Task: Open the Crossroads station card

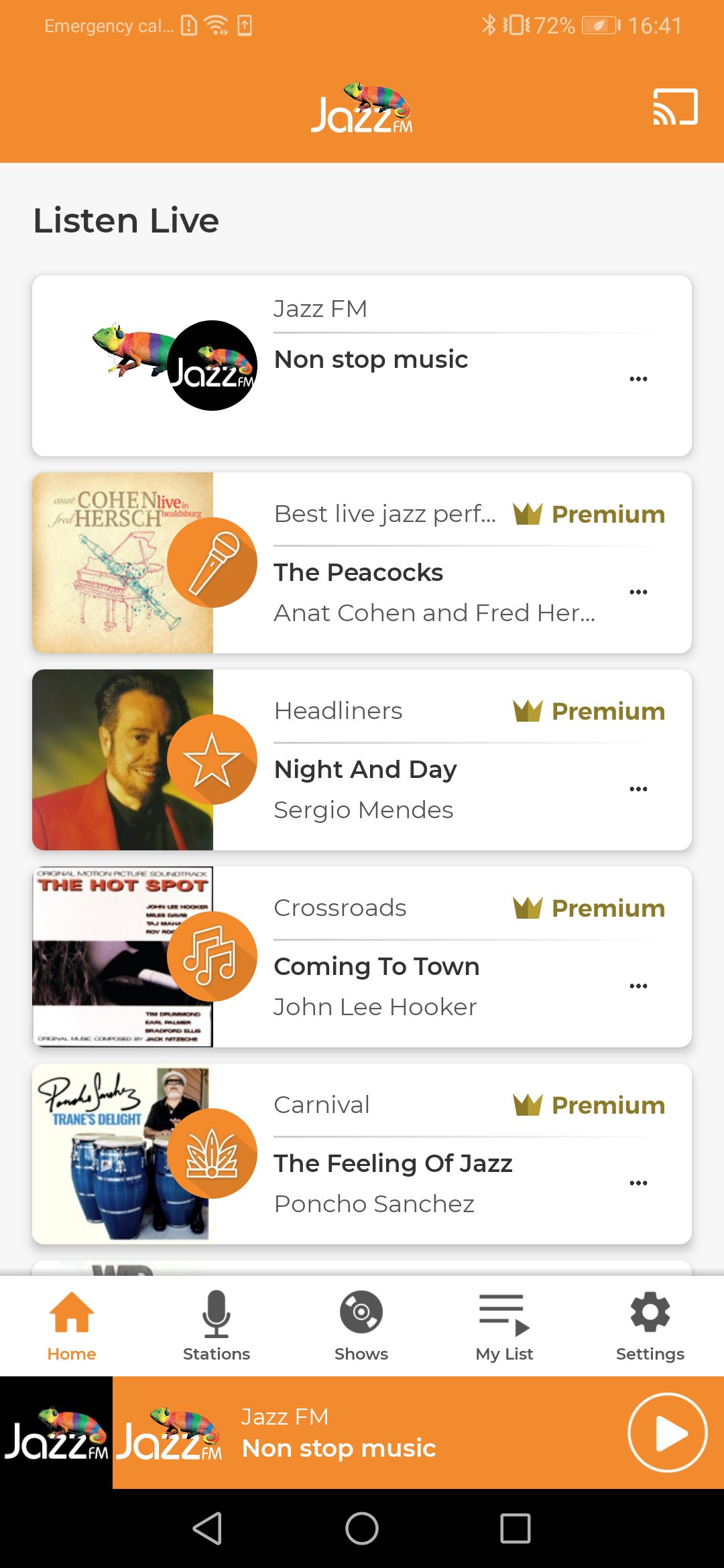Action: coord(362,957)
